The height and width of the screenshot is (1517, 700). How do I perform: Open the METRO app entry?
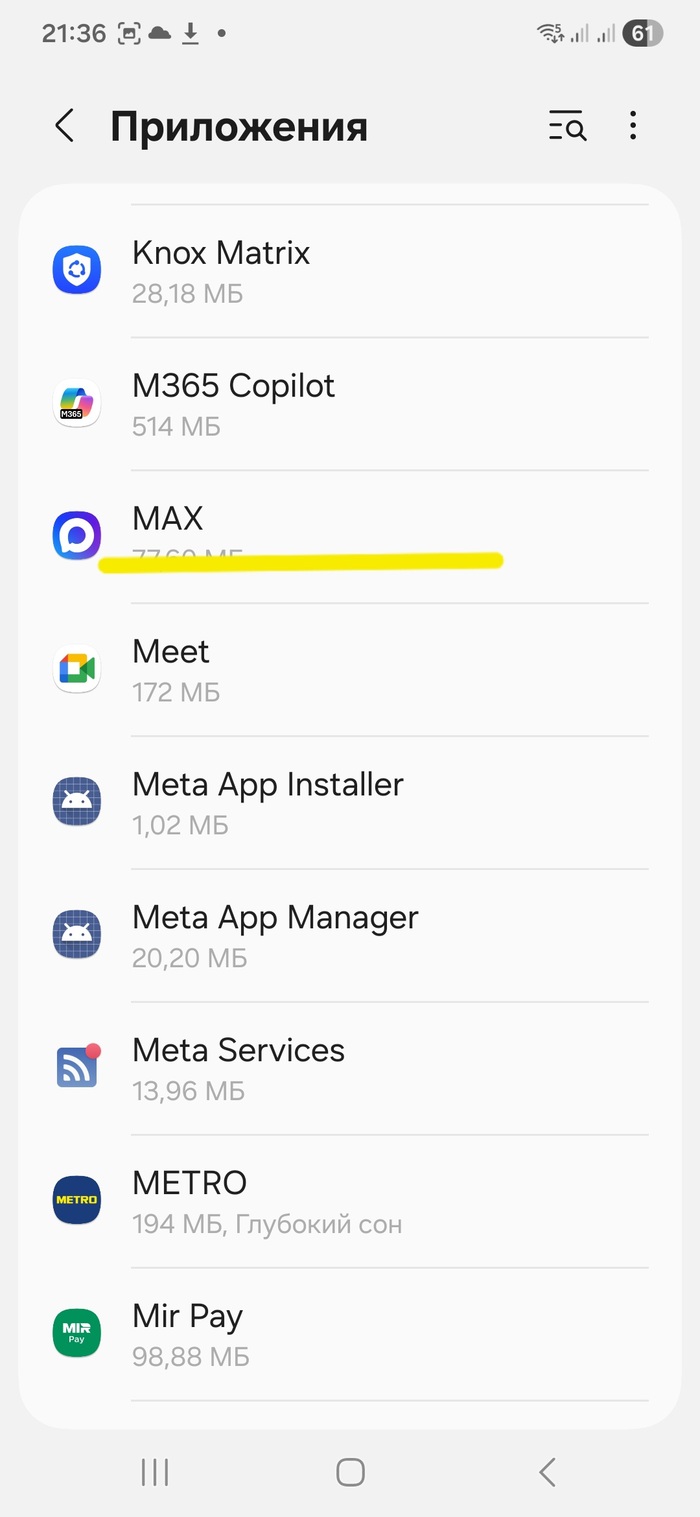pyautogui.click(x=350, y=1202)
